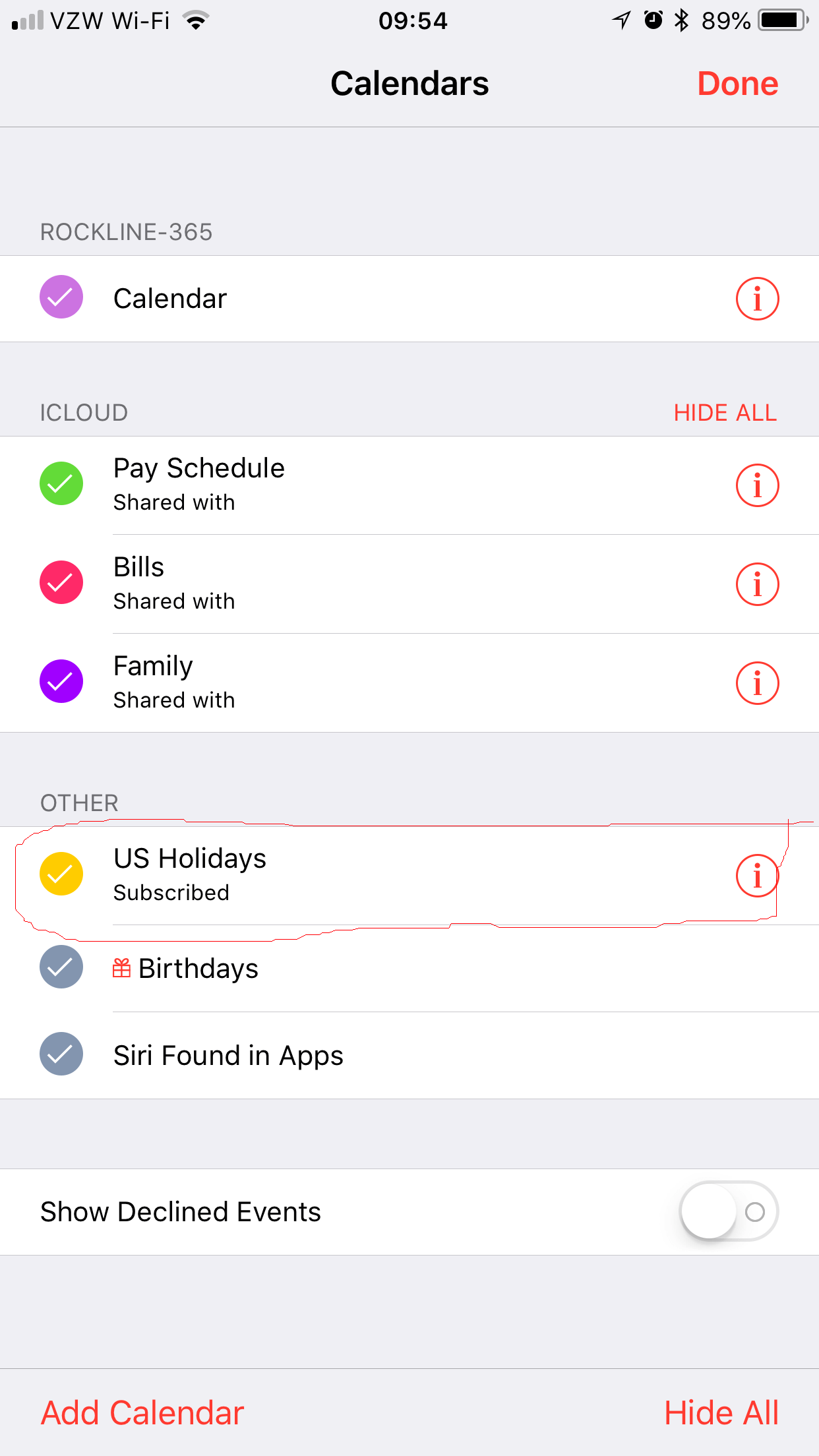Uncheck the US Holidays calendar
This screenshot has height=1456, width=819.
61,874
